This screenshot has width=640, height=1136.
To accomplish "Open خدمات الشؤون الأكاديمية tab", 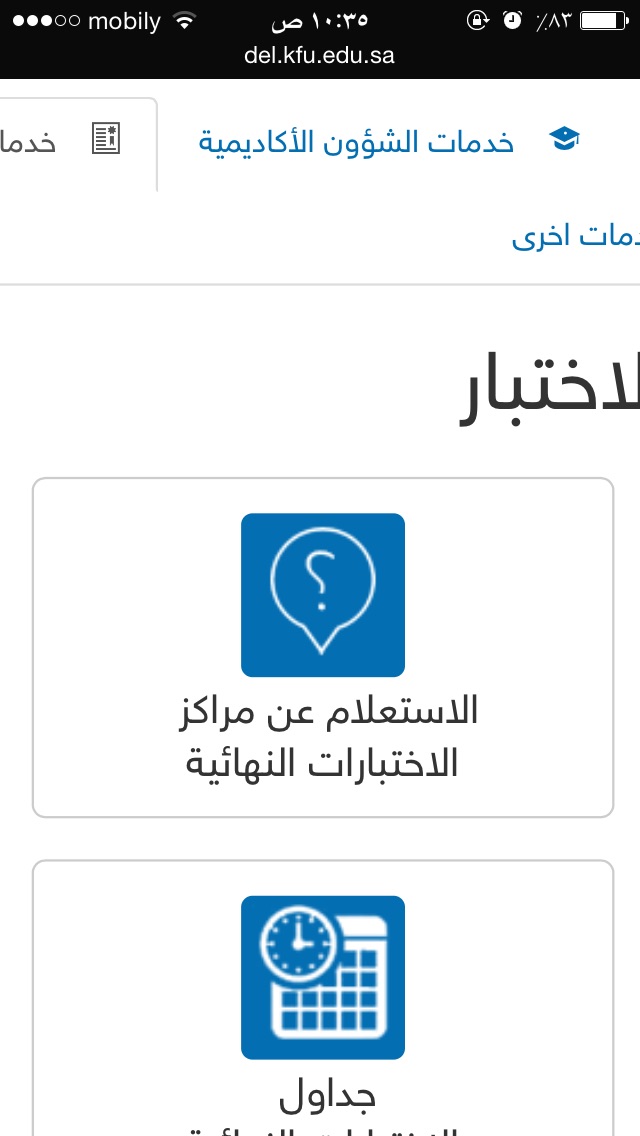I will (x=390, y=141).
